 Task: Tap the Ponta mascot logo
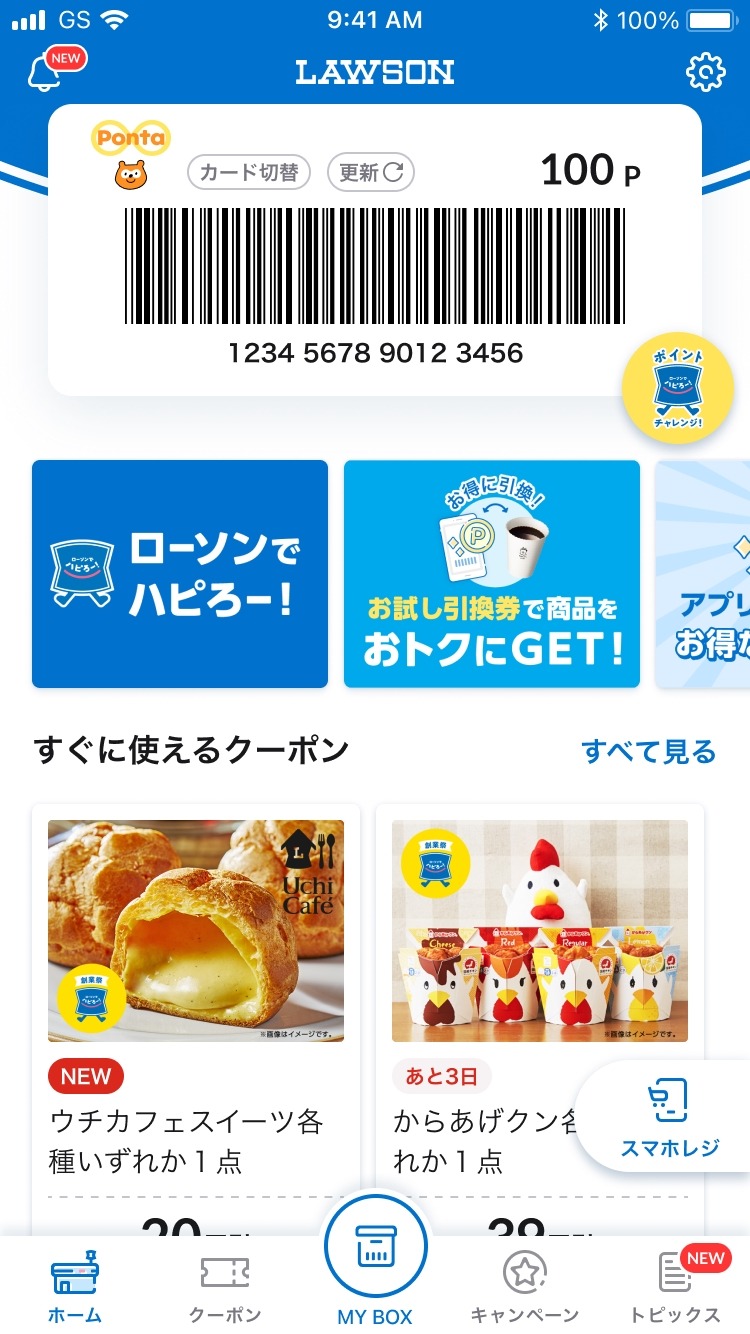[x=129, y=150]
